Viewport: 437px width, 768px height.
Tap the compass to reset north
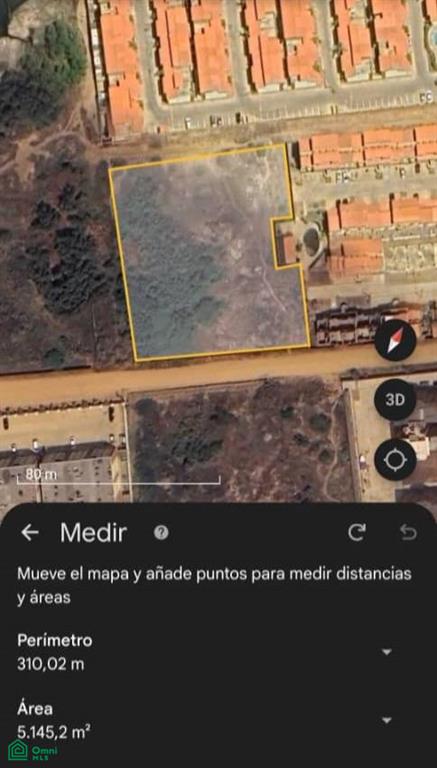[395, 340]
